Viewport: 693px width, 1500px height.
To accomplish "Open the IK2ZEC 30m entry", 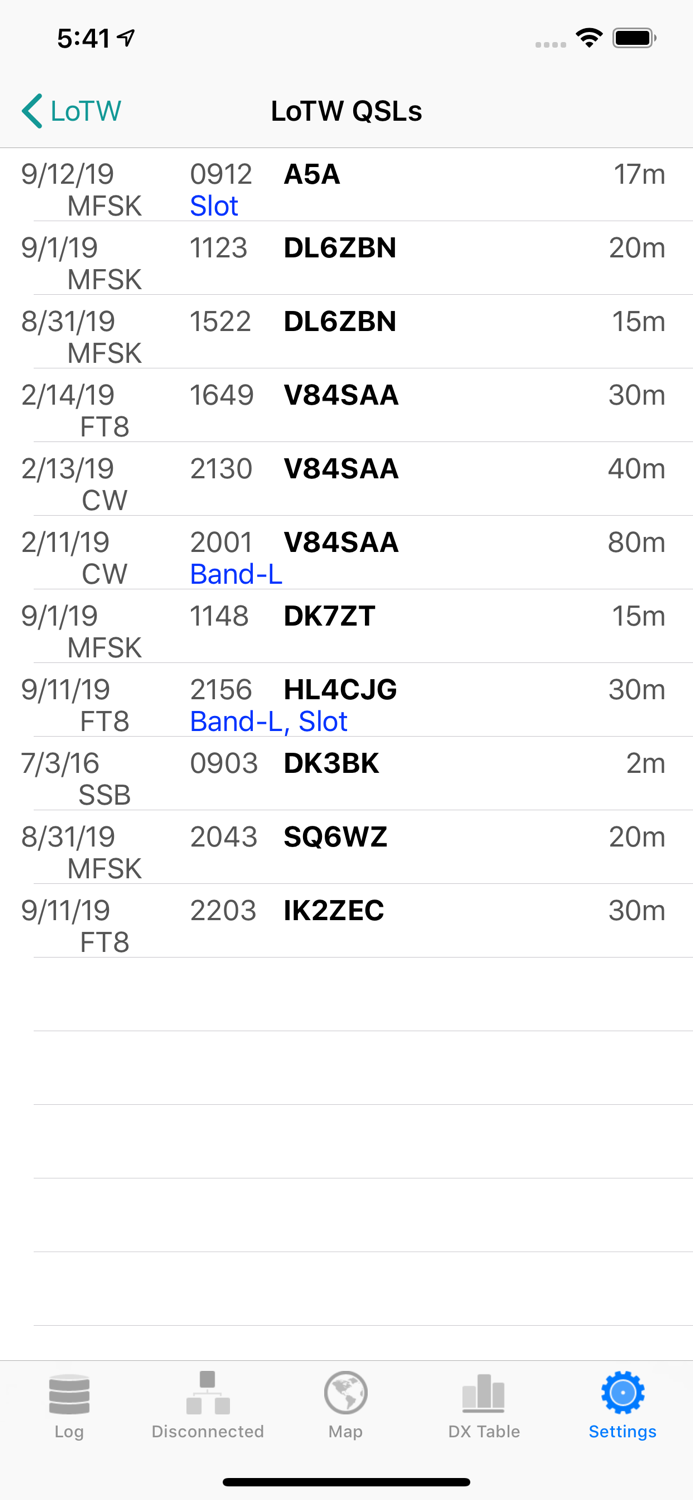I will tap(346, 921).
